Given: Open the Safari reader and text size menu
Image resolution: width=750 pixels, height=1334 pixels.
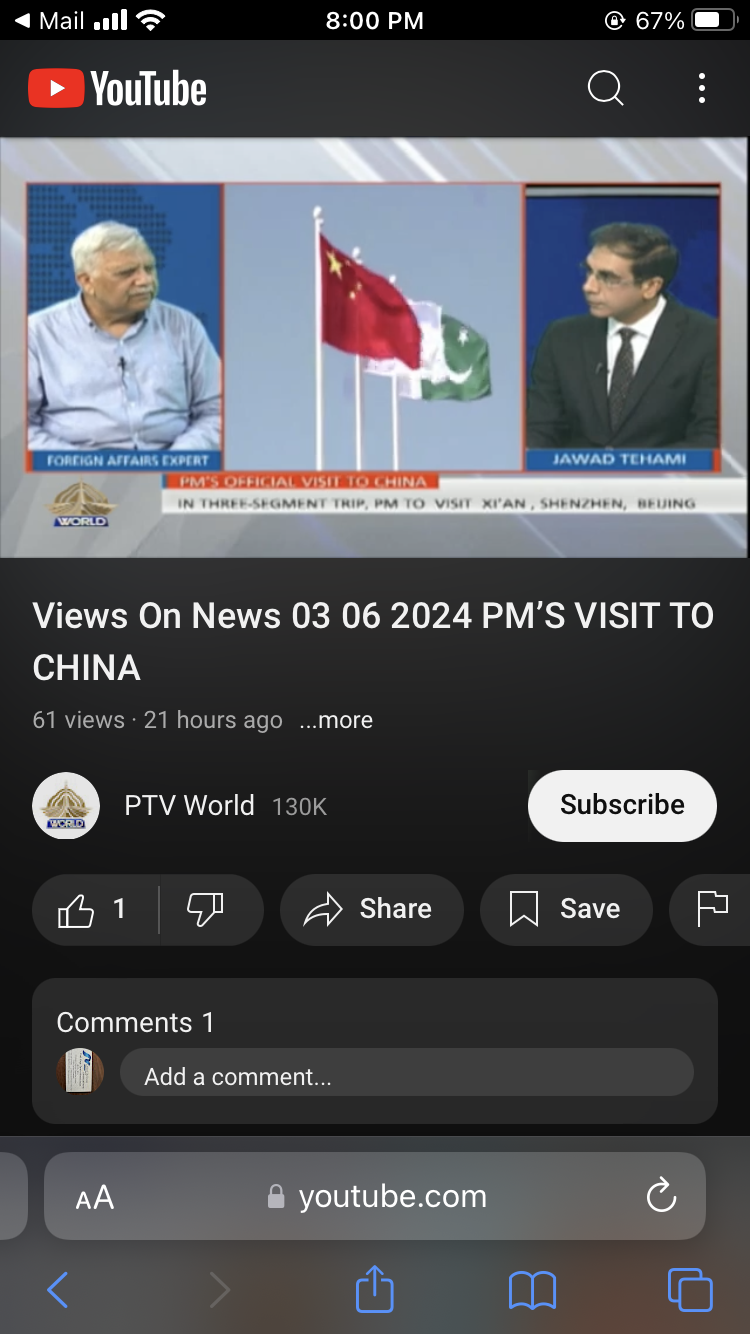Looking at the screenshot, I should [x=95, y=1197].
